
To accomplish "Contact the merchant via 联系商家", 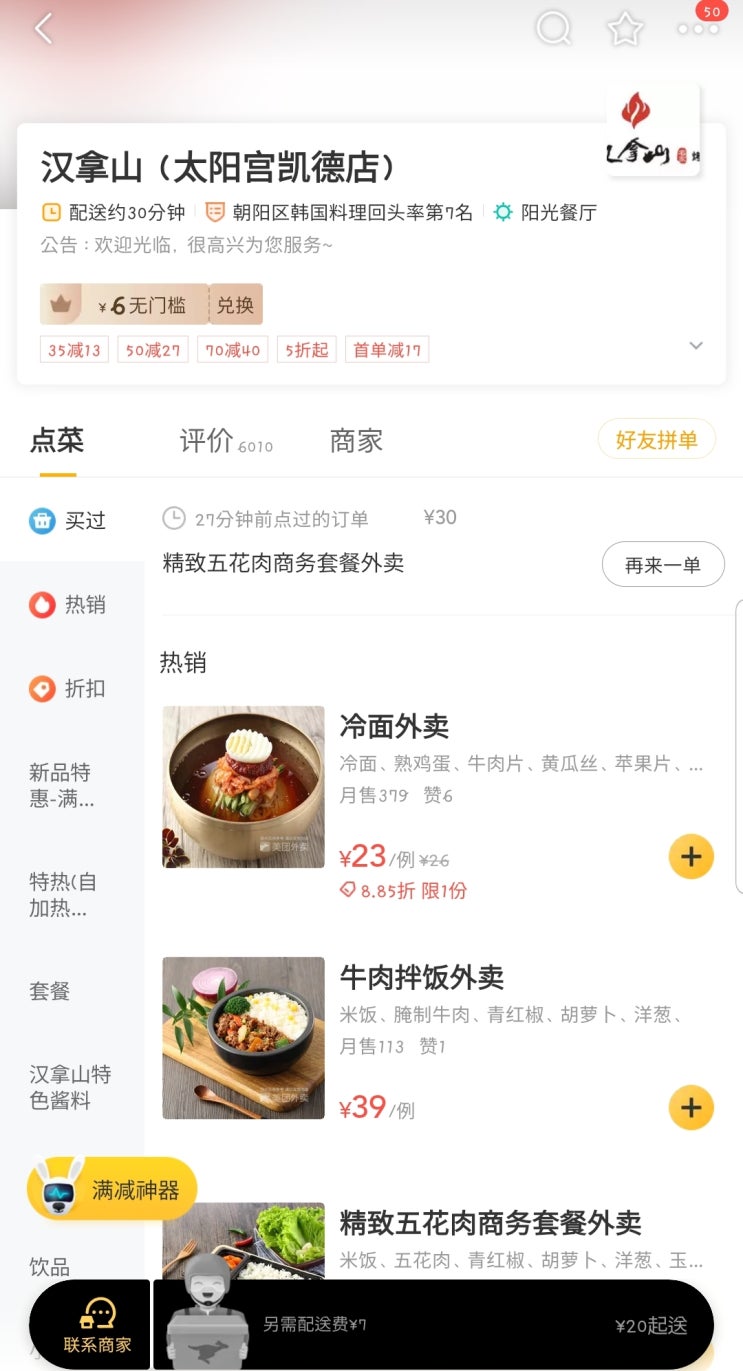I will pos(96,1324).
